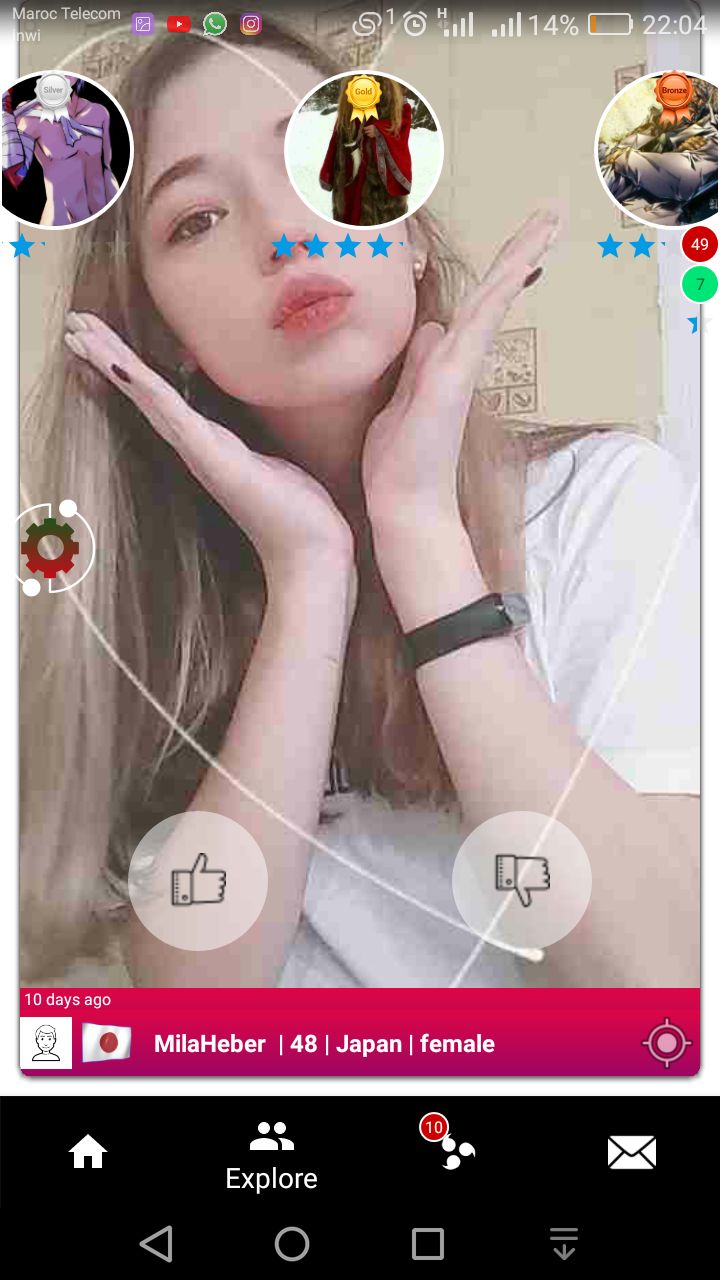720x1280 pixels.
Task: Go back using system back button
Action: pos(156,1244)
